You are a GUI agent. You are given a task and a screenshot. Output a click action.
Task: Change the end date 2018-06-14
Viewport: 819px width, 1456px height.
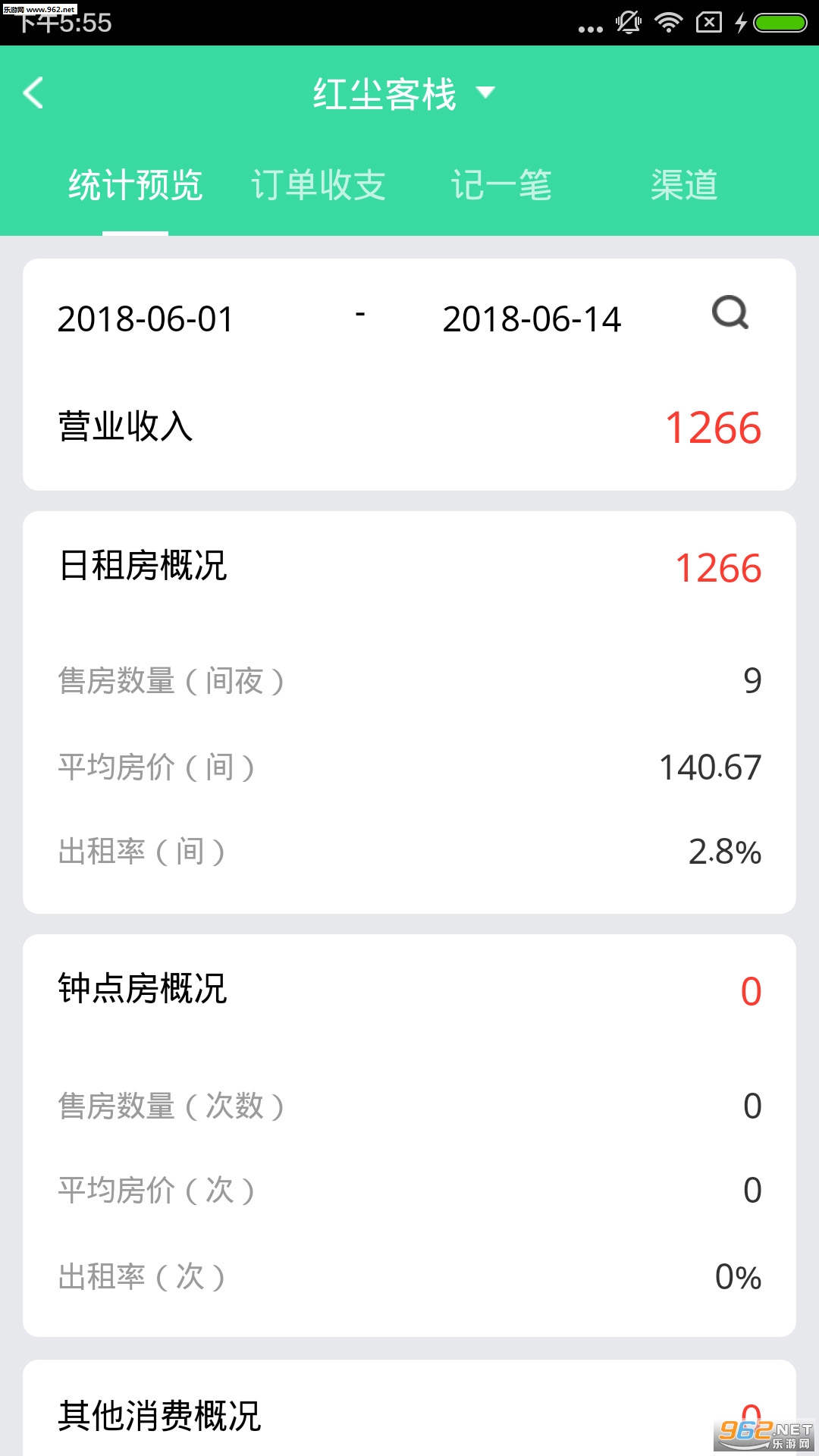click(x=532, y=319)
